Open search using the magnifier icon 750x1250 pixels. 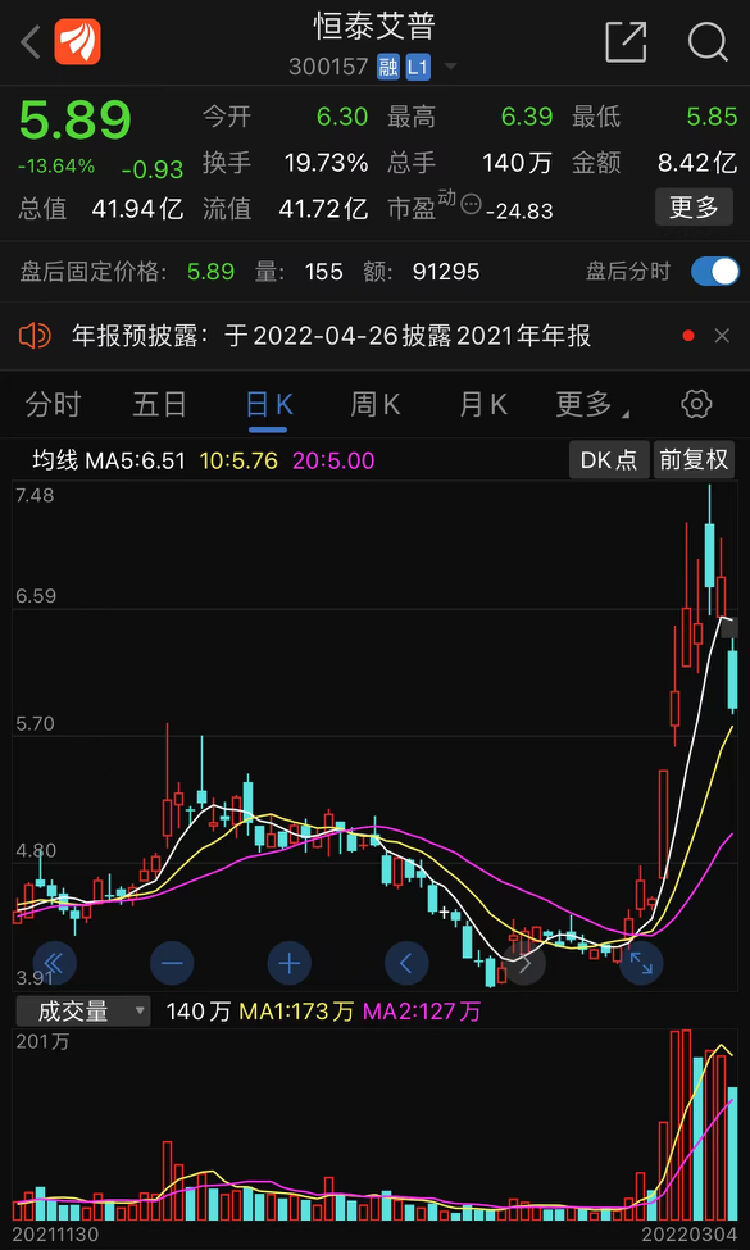point(707,42)
